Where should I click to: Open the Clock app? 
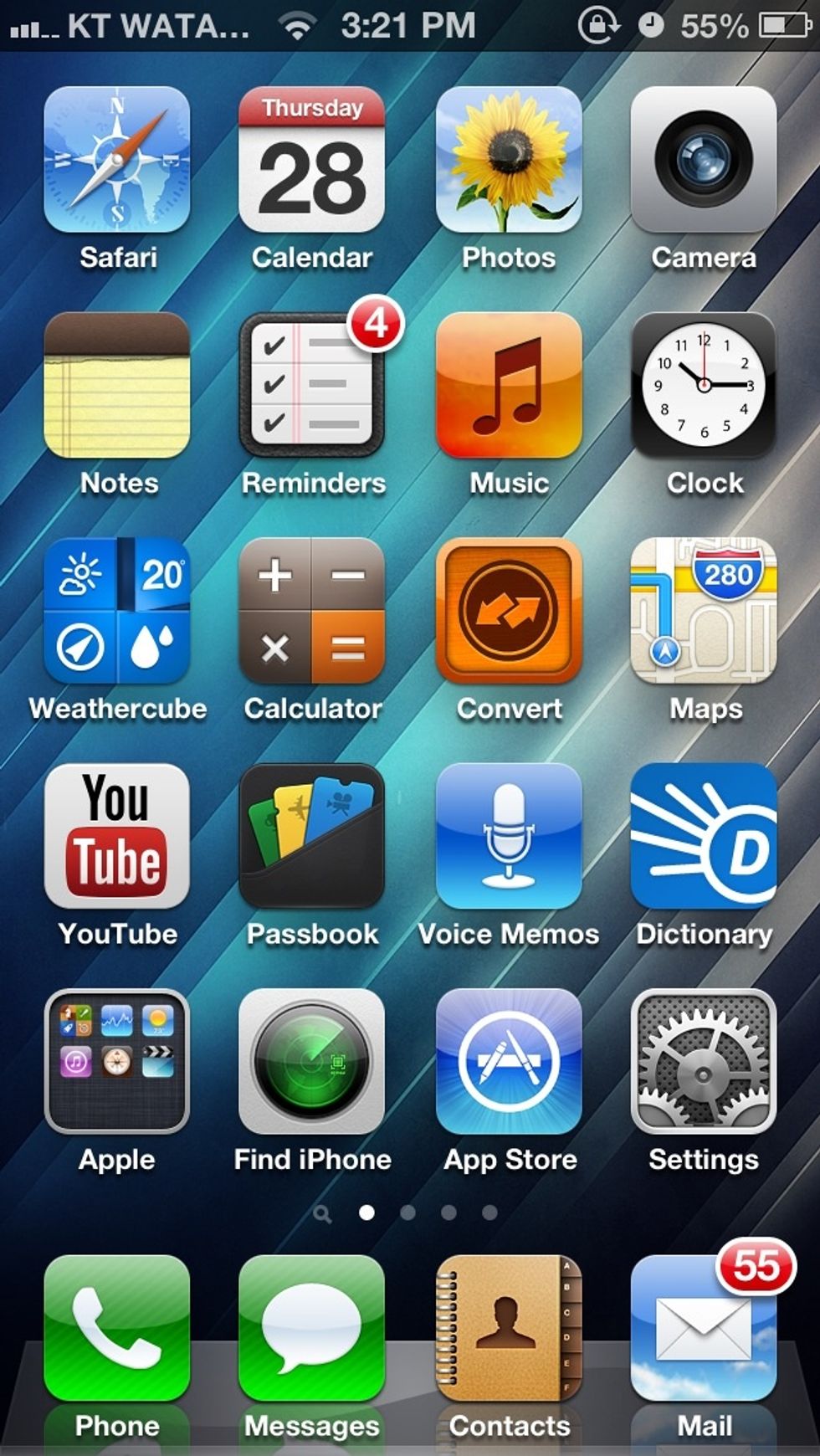point(704,386)
